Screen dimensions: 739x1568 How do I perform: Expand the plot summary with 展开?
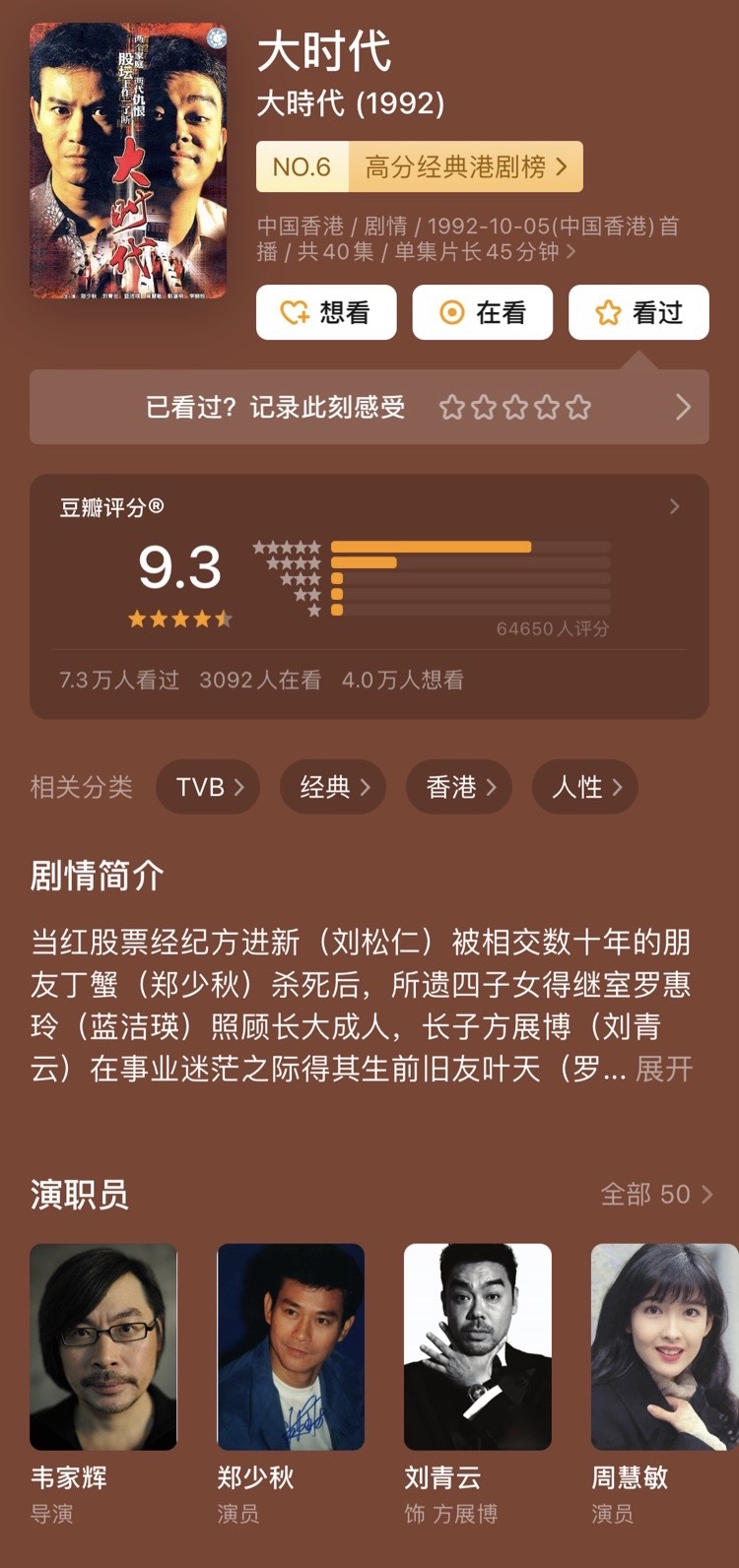click(664, 1070)
